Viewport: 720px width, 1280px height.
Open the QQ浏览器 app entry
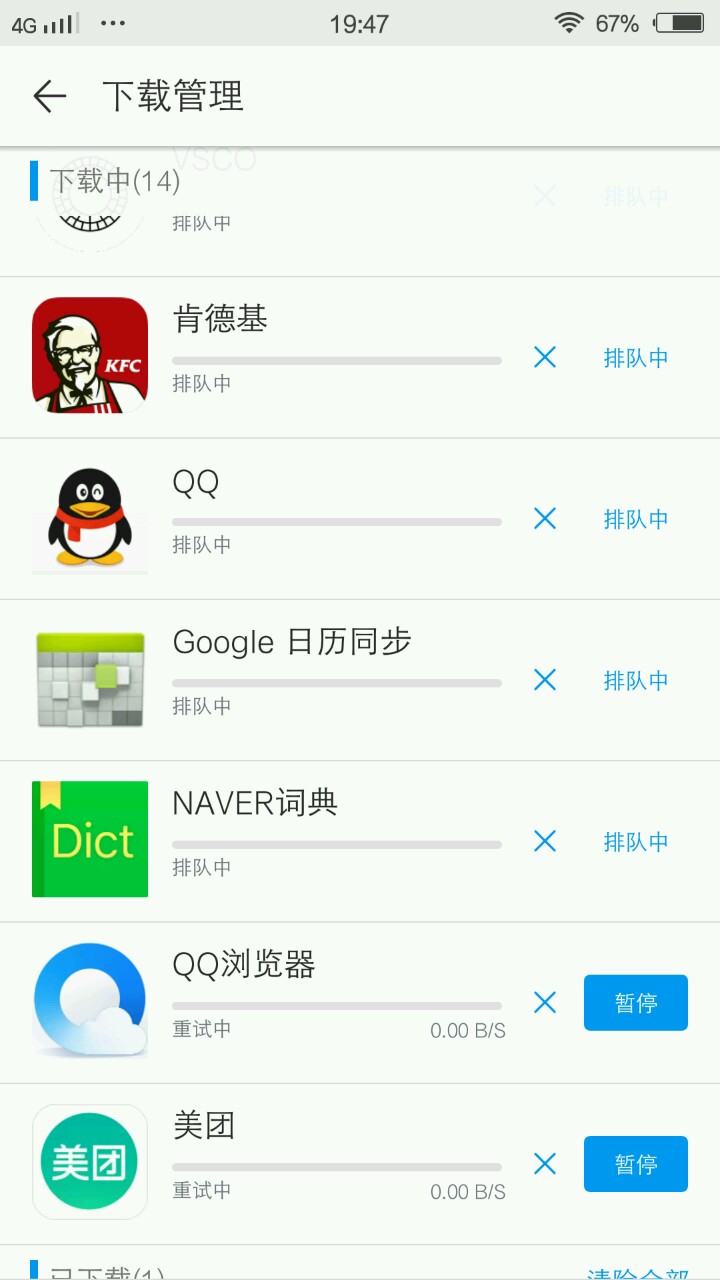click(360, 1002)
